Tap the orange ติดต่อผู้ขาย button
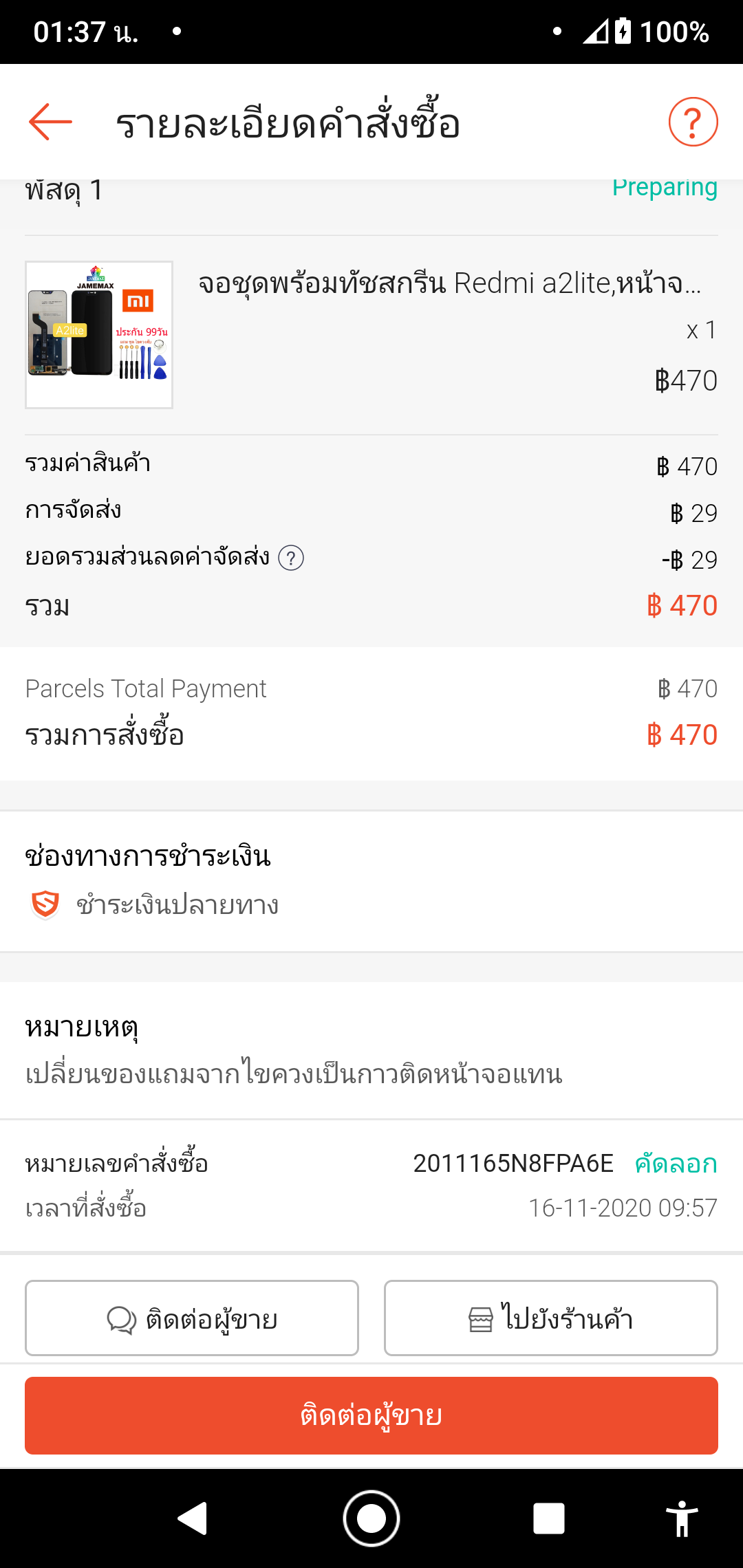Screen dimensions: 743x1568 pos(371,1415)
